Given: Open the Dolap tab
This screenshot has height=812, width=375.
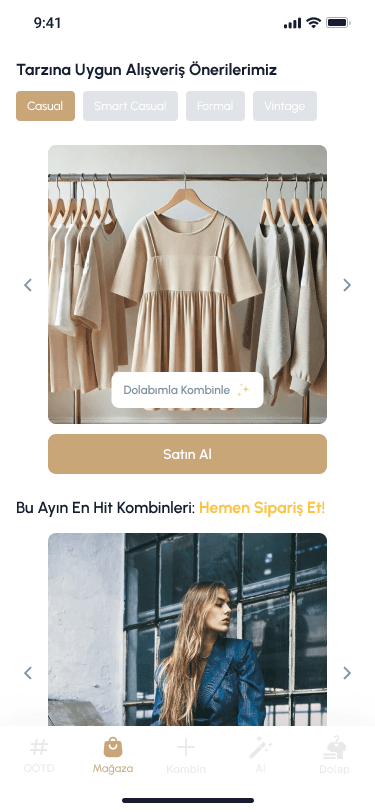Looking at the screenshot, I should click(334, 755).
